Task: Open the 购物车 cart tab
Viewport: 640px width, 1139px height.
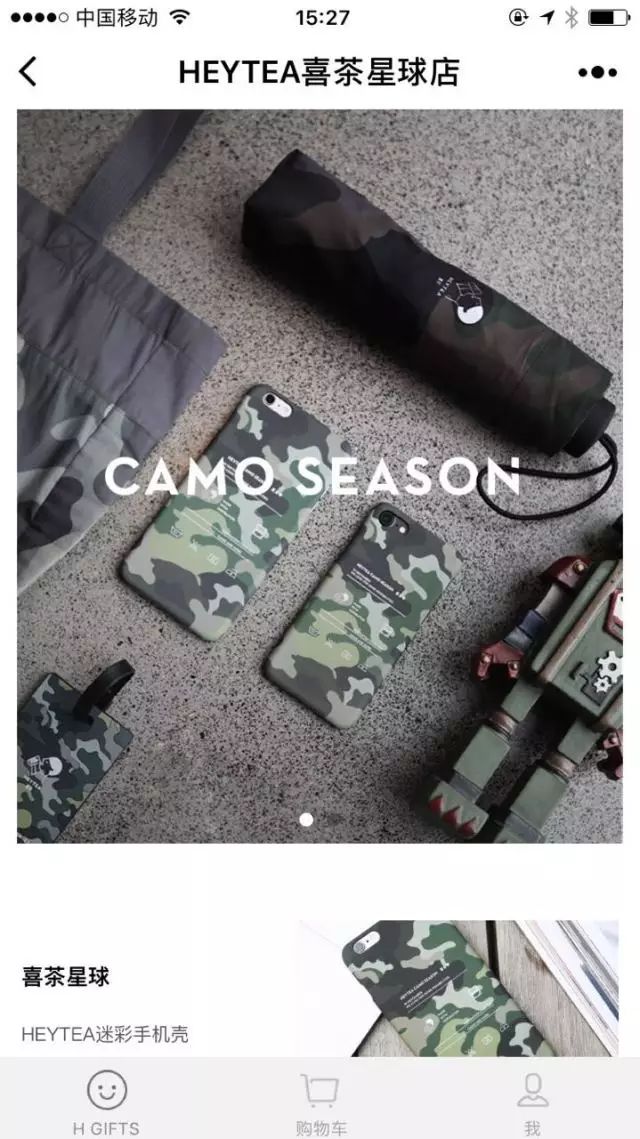Action: (x=320, y=1102)
